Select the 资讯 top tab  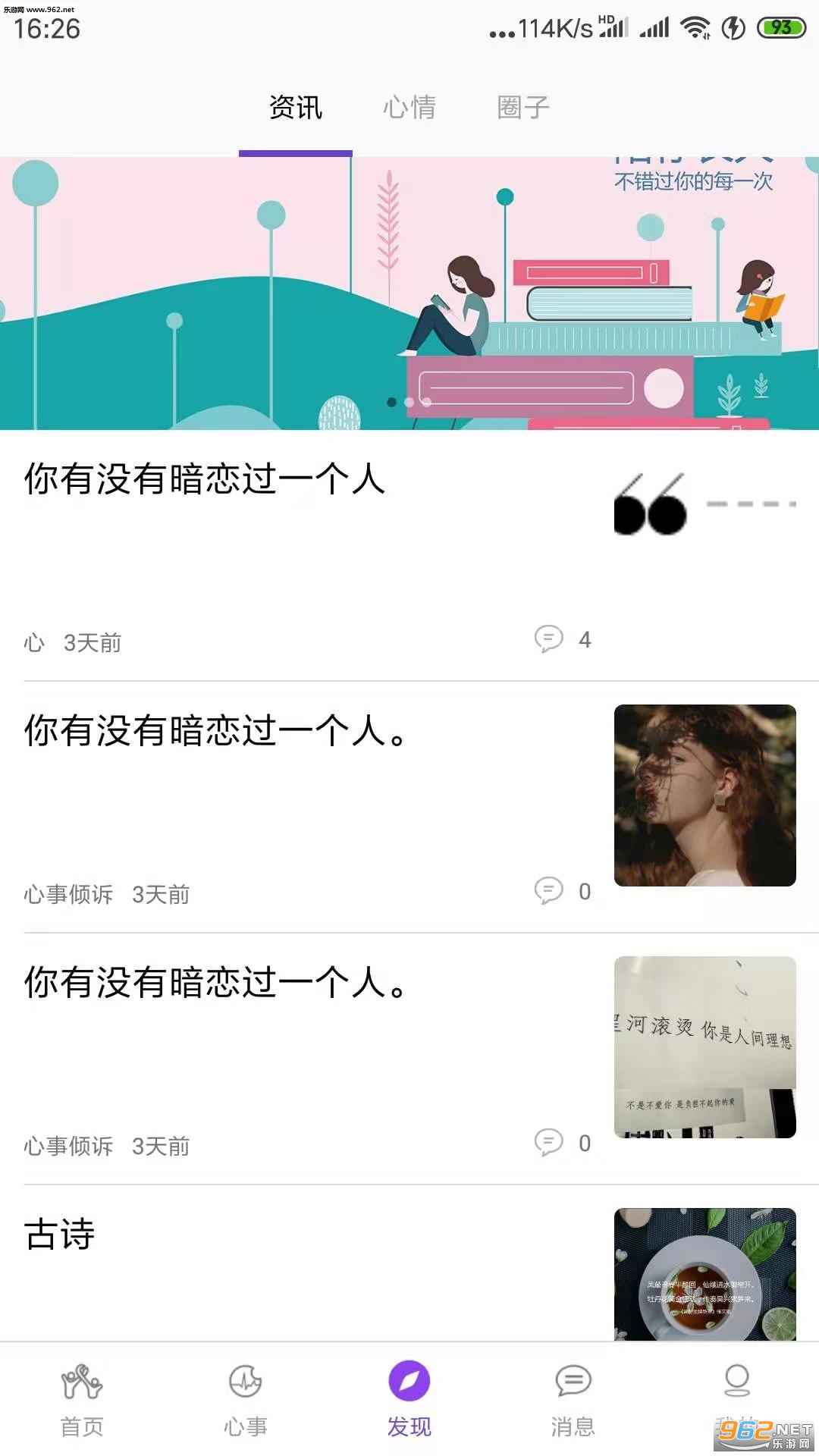point(295,107)
